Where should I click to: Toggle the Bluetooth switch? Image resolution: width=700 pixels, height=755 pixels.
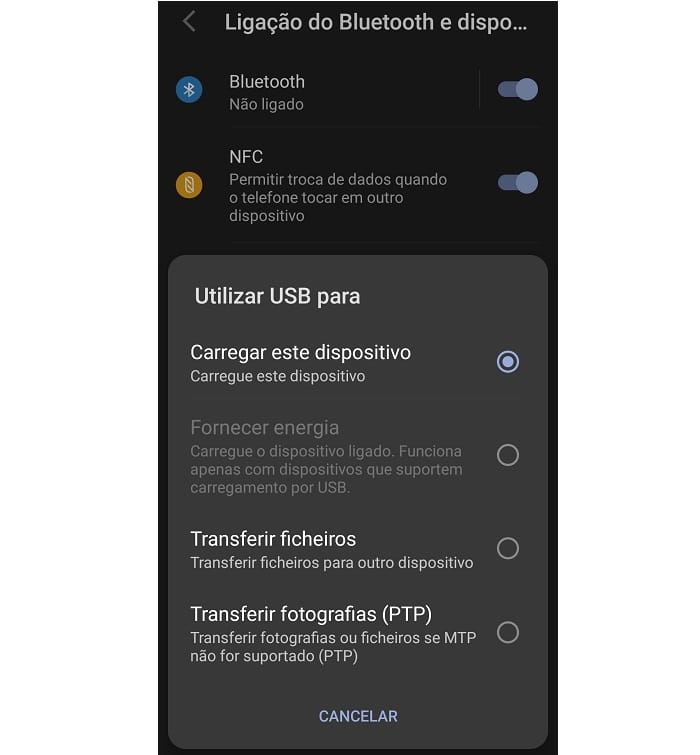coord(517,90)
